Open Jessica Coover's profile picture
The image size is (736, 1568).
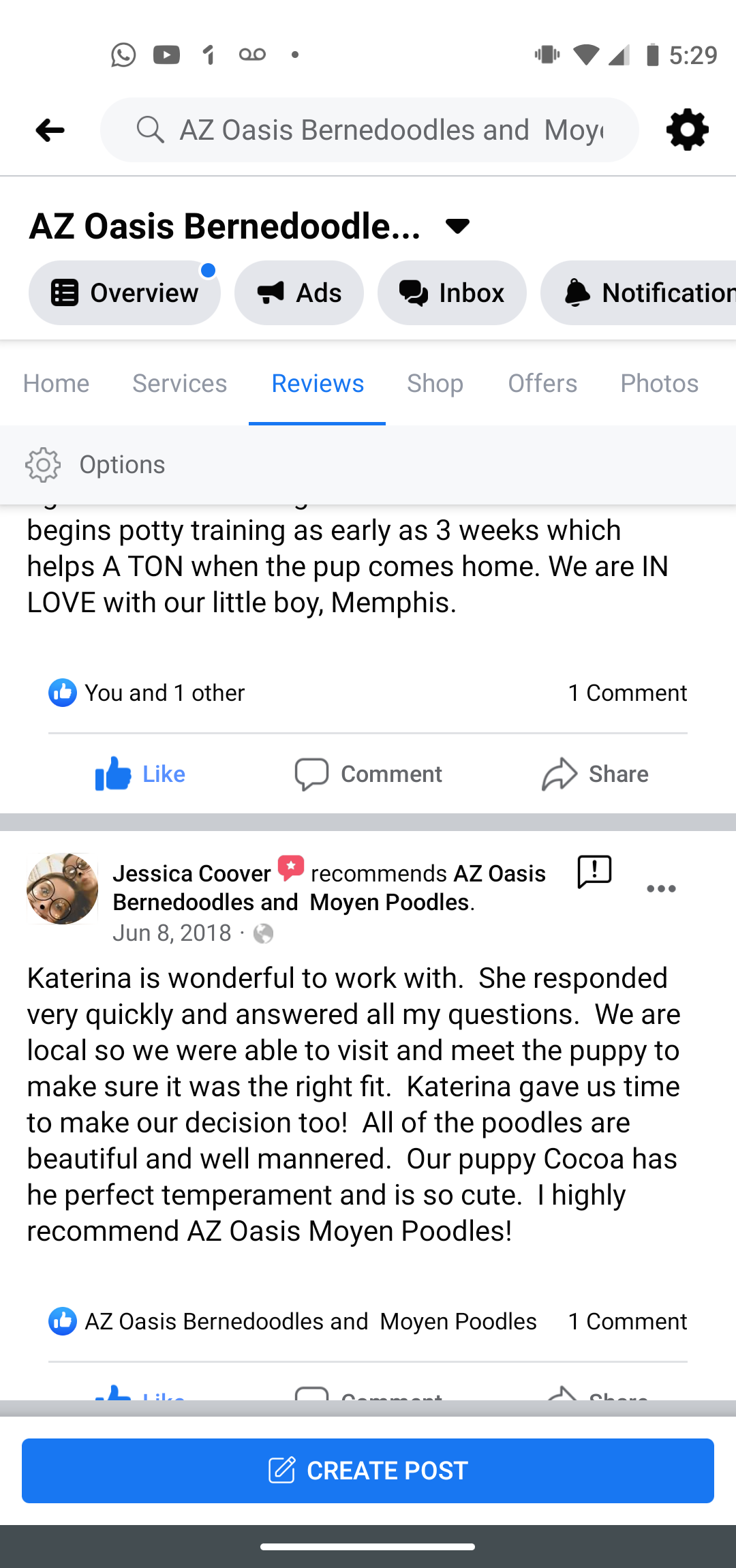(x=62, y=888)
